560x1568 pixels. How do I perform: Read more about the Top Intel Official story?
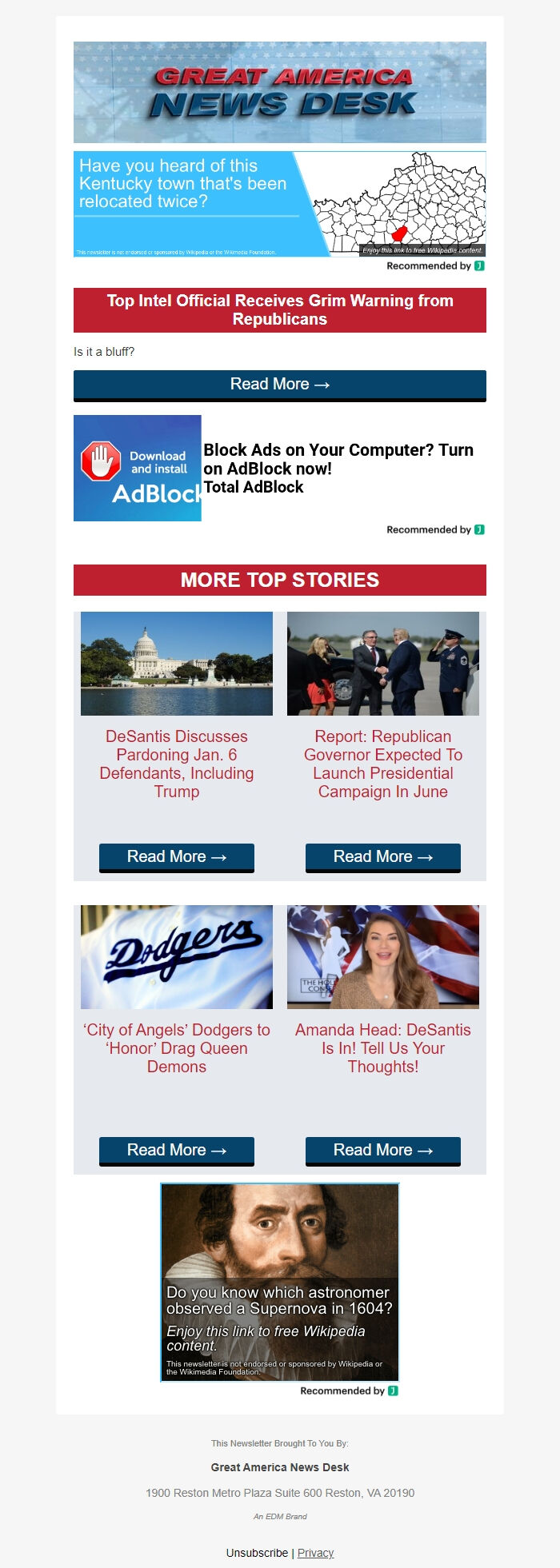click(x=279, y=385)
